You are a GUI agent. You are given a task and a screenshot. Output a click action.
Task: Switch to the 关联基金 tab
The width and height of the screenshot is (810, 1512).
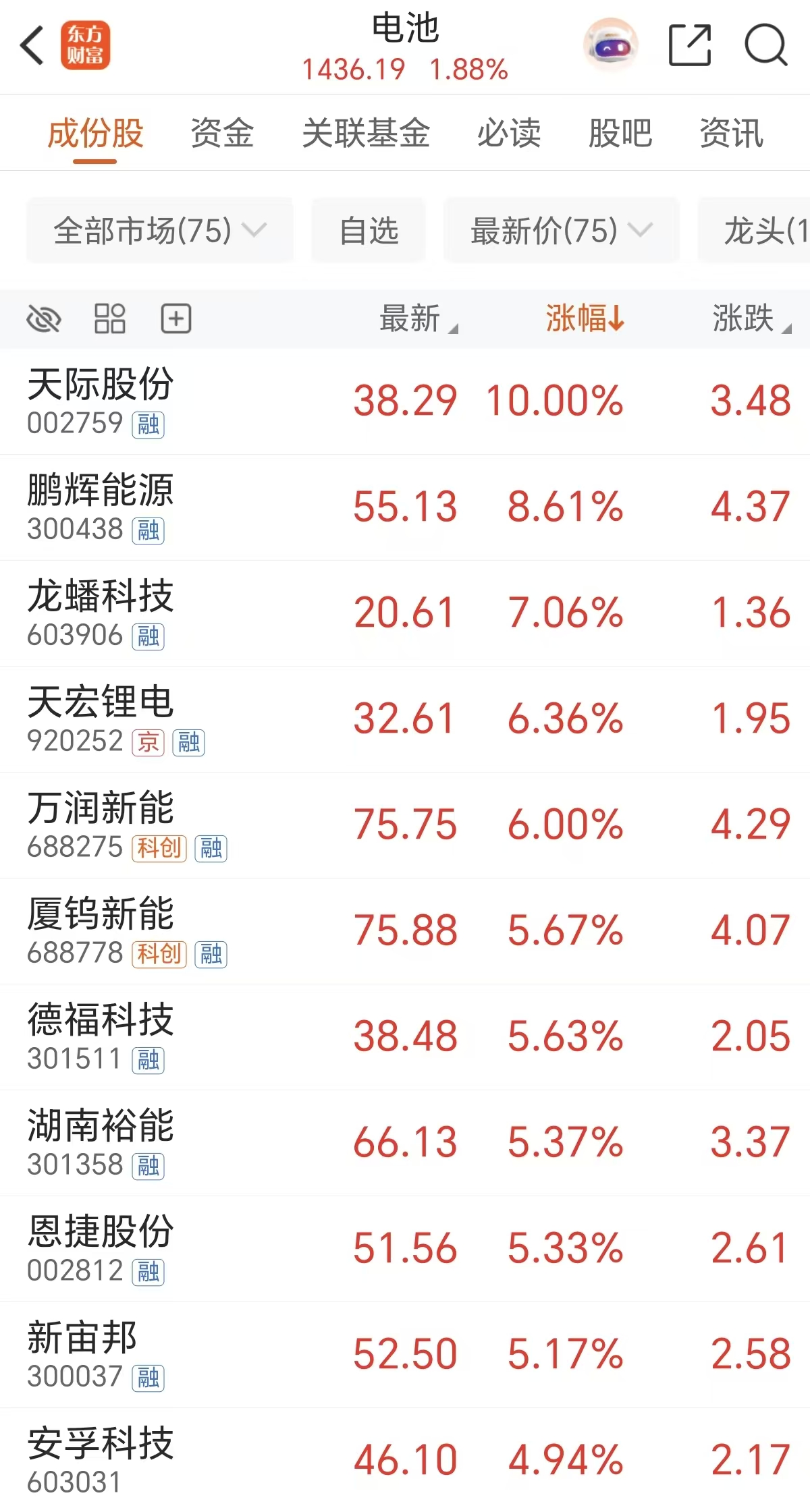point(365,133)
